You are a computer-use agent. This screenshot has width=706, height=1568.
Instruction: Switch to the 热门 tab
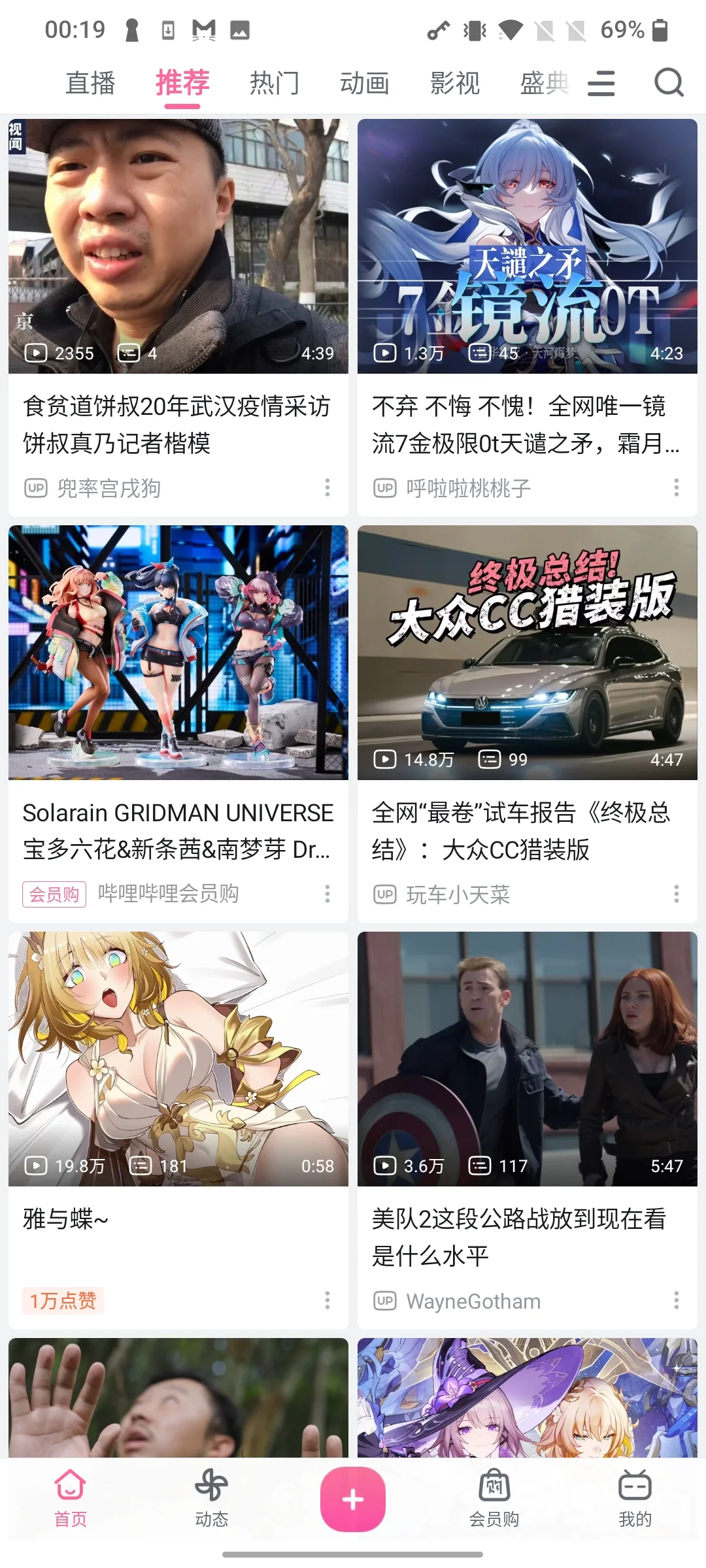coord(275,84)
